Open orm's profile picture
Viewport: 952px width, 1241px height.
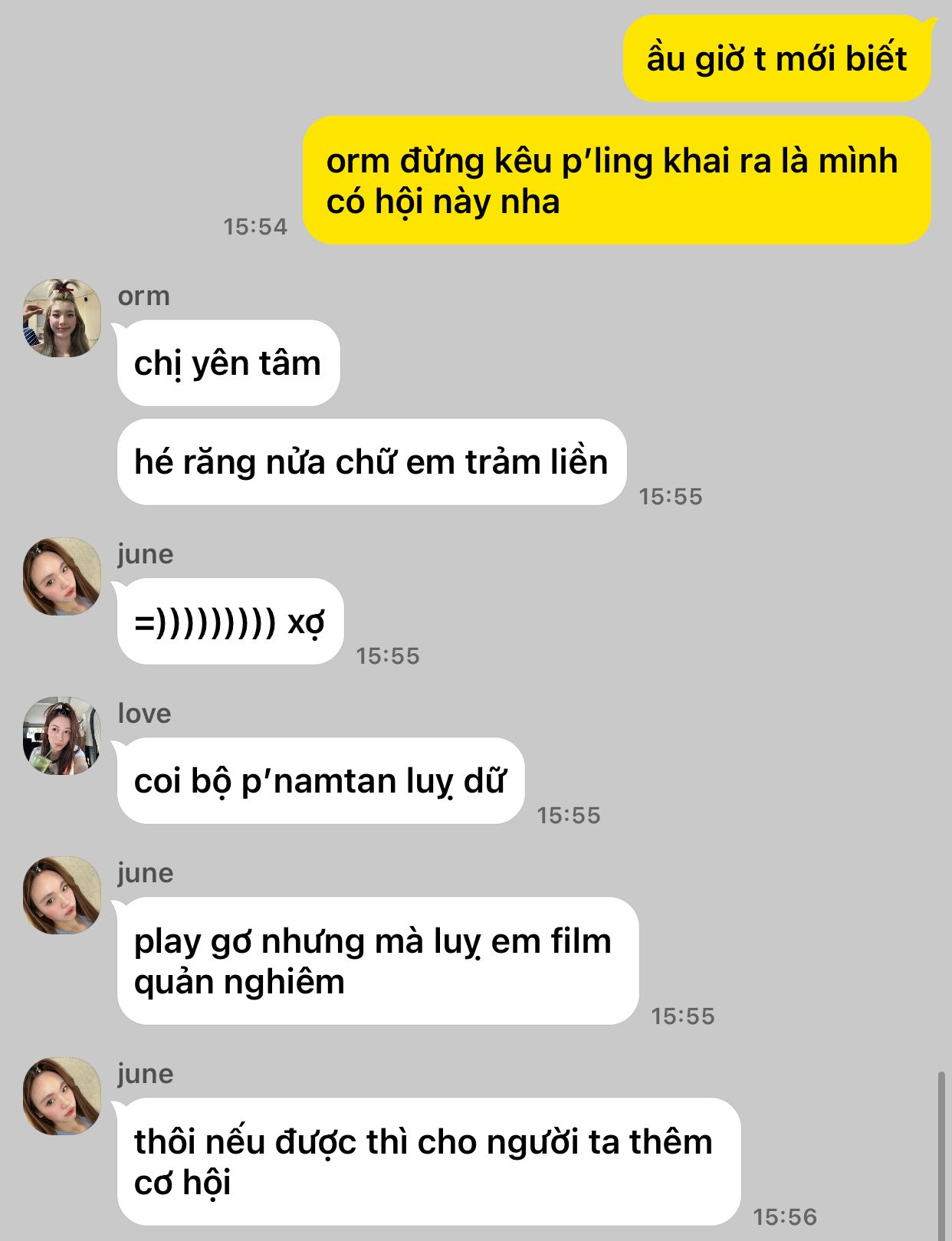point(62,318)
